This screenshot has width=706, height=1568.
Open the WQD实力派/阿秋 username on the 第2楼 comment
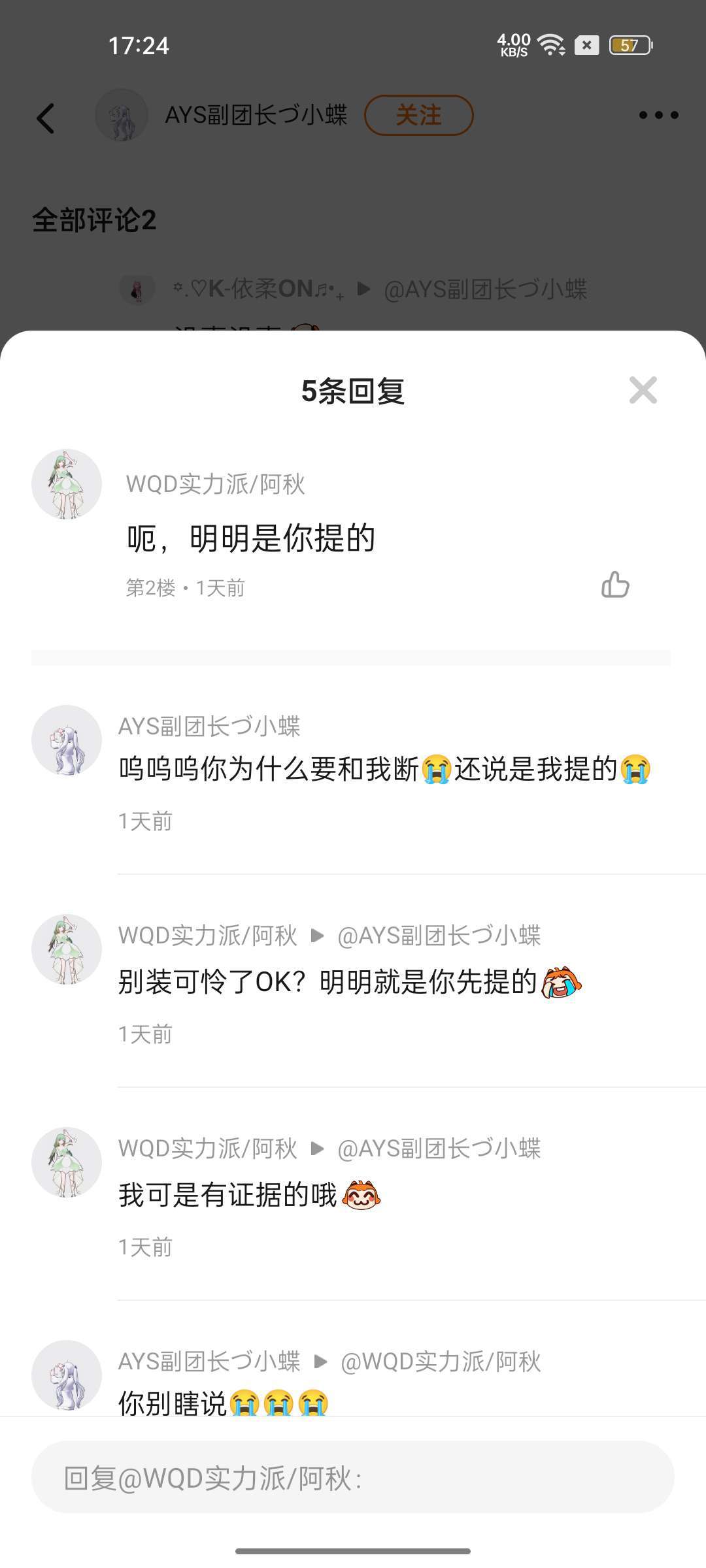click(215, 484)
